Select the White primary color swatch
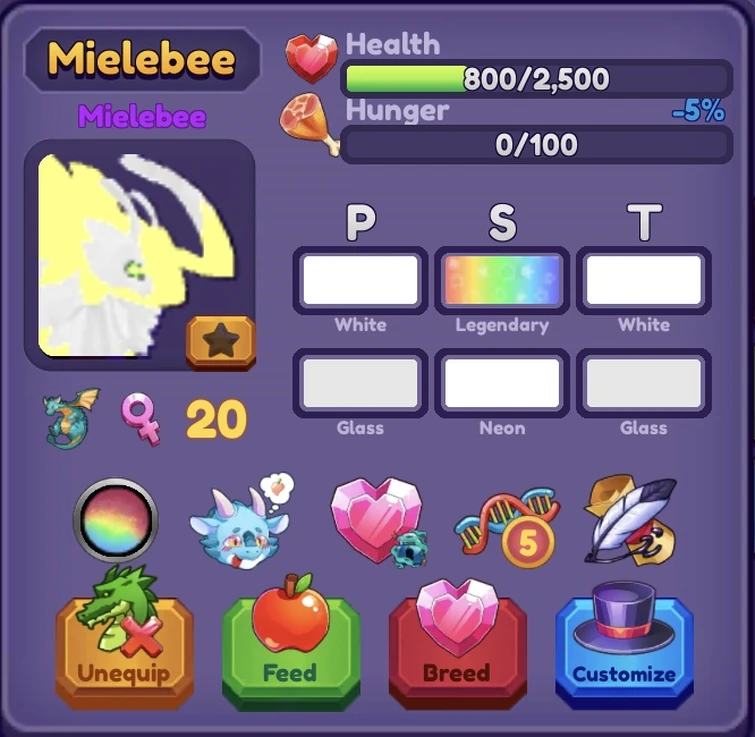The image size is (755, 737). 360,281
